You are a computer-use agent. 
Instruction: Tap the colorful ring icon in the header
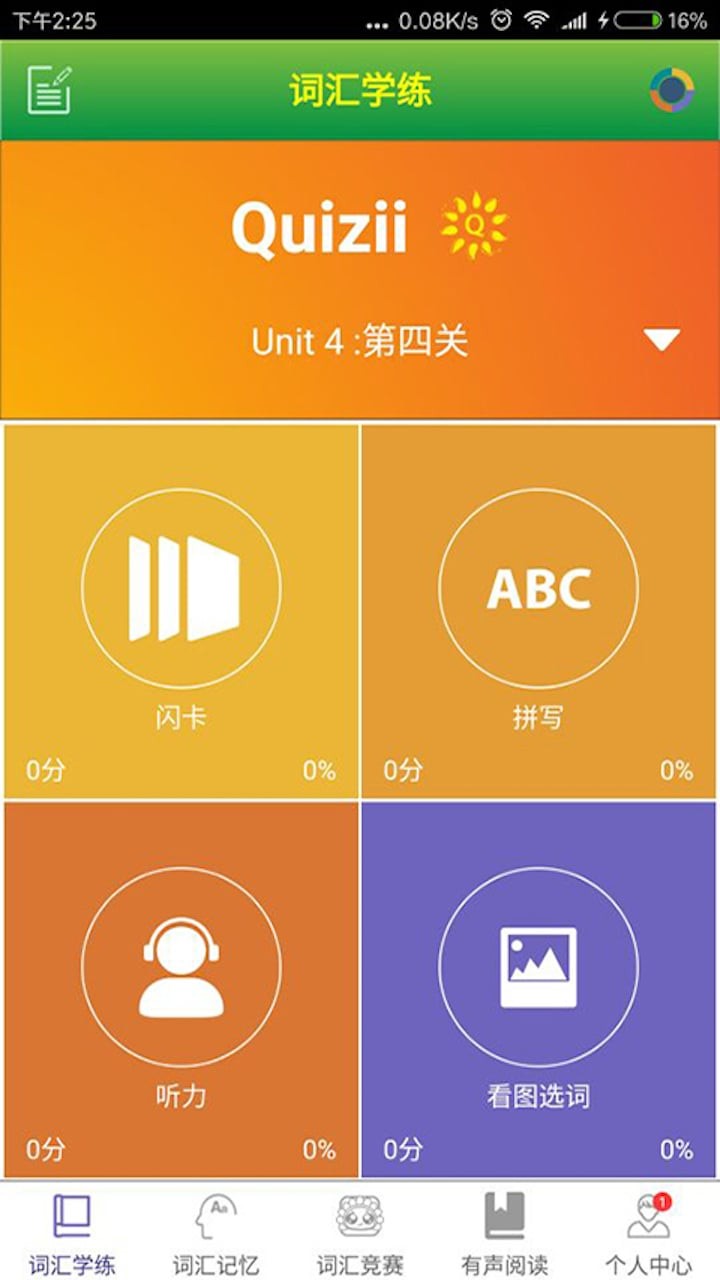(672, 90)
